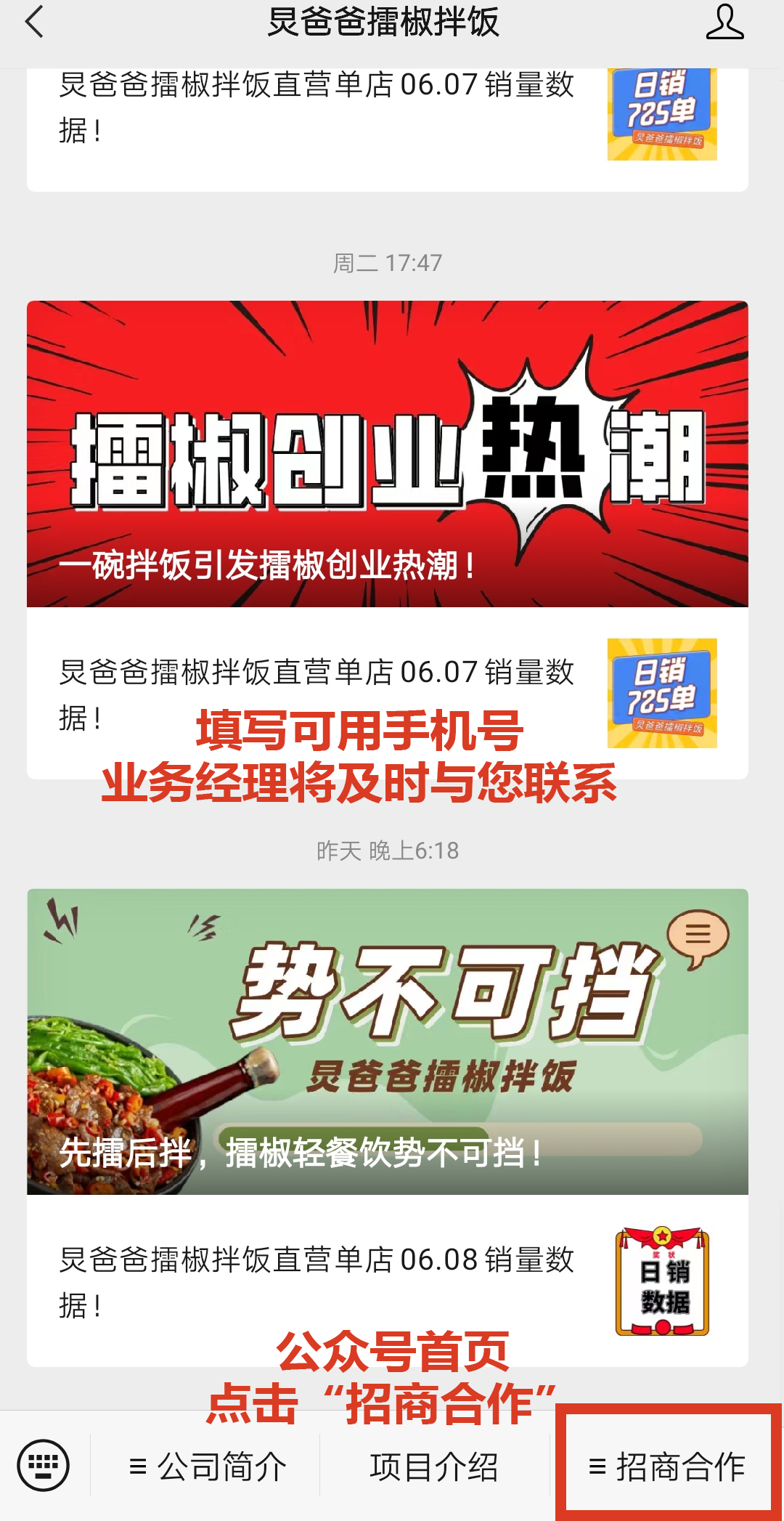Go back from the 炅爸爸擂椒拌饭 account page
784x1521 pixels.
(x=34, y=22)
